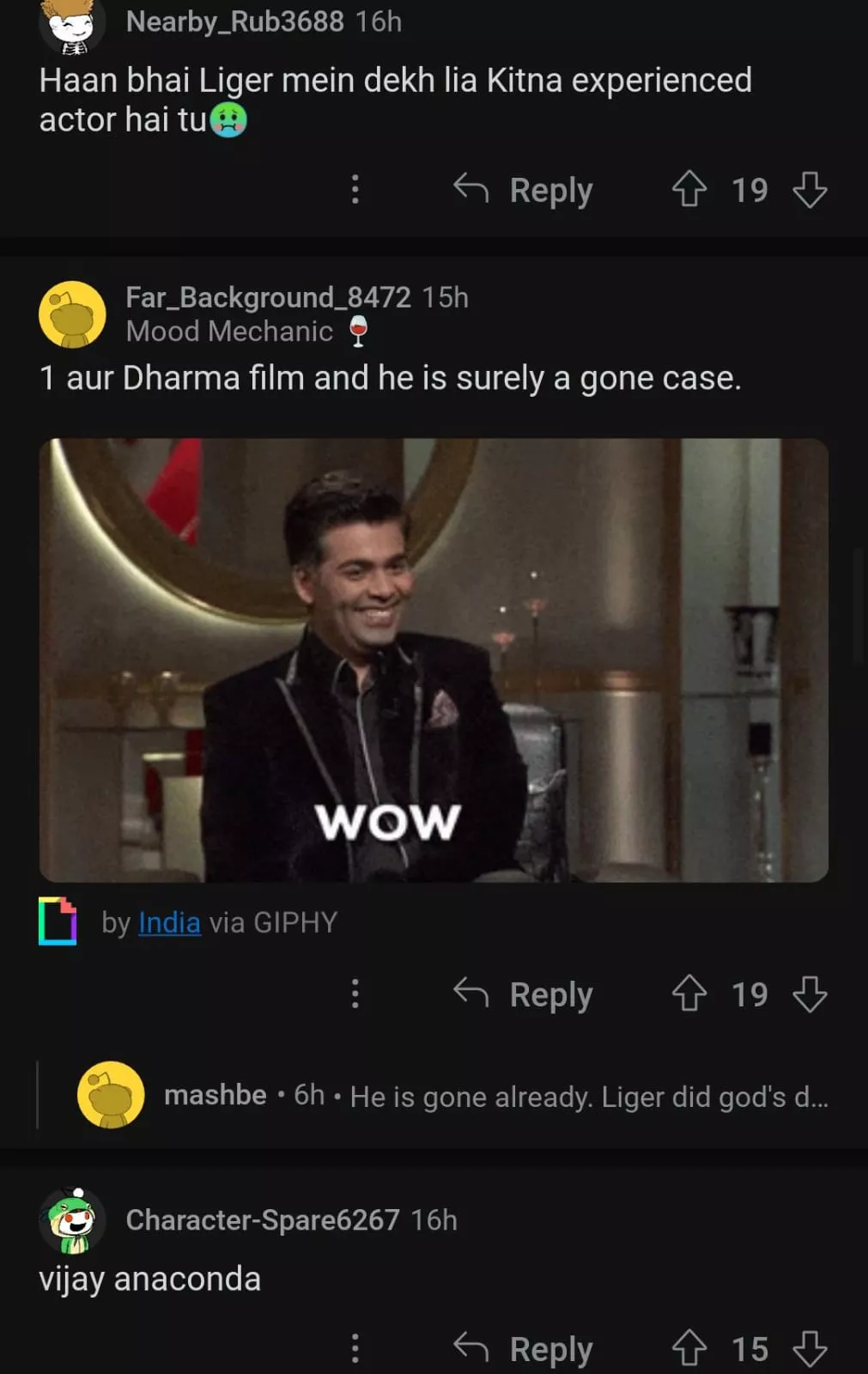The height and width of the screenshot is (1374, 868).
Task: Open Nearby_Rub3688's profile
Action: tap(234, 21)
